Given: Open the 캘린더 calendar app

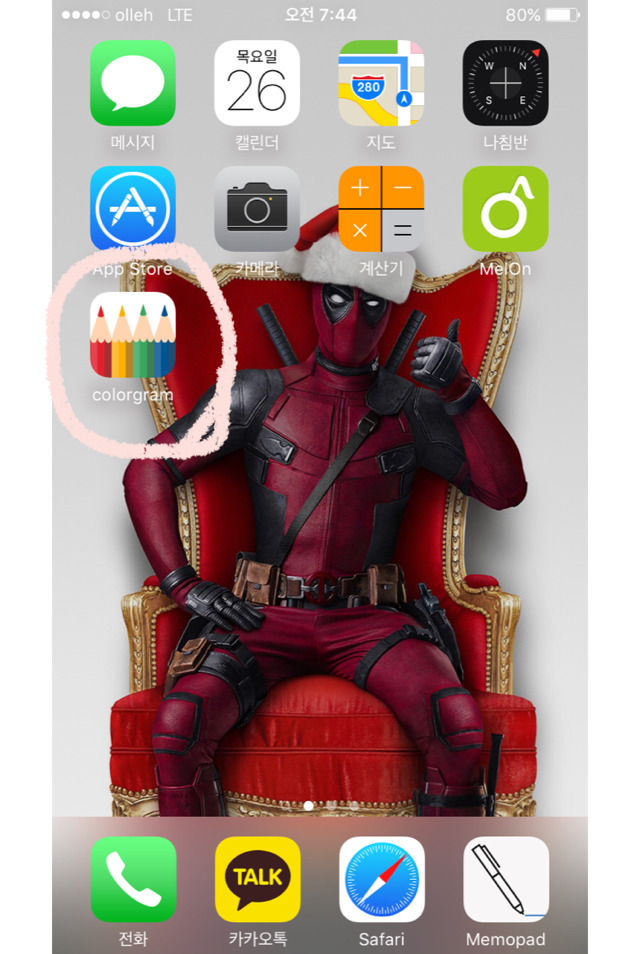Looking at the screenshot, I should point(257,83).
